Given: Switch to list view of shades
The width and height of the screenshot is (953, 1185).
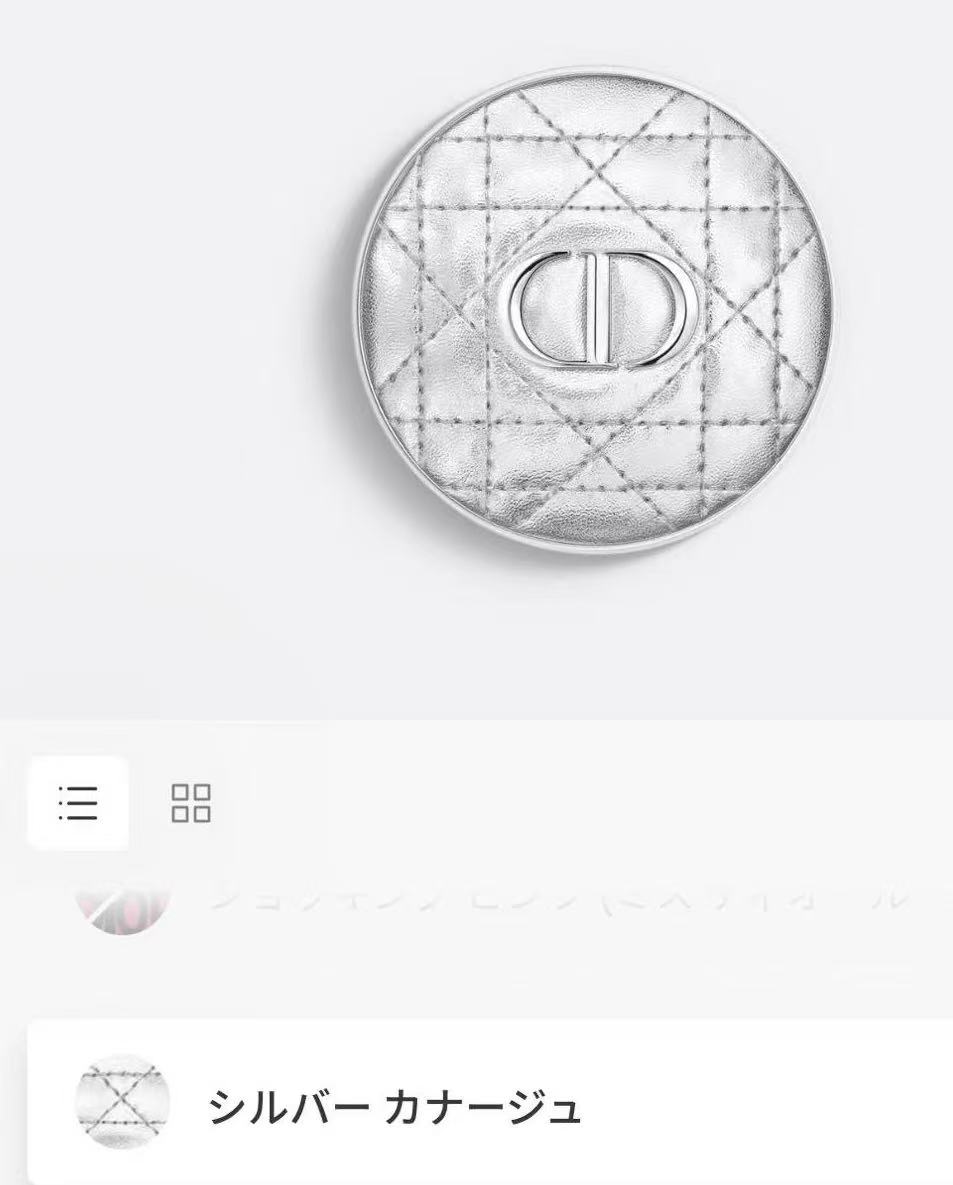Looking at the screenshot, I should click(x=78, y=802).
